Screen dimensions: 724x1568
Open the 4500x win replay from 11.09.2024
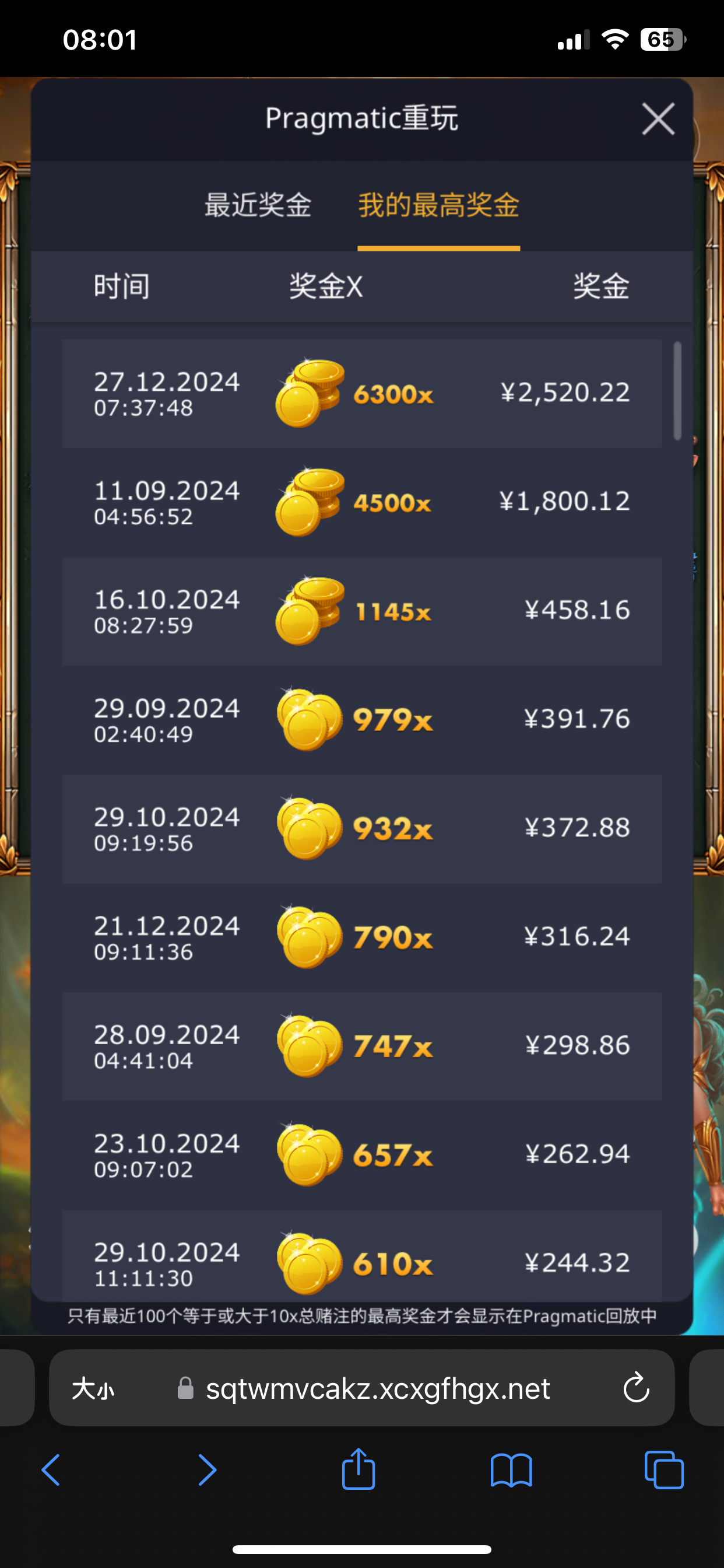click(x=361, y=503)
